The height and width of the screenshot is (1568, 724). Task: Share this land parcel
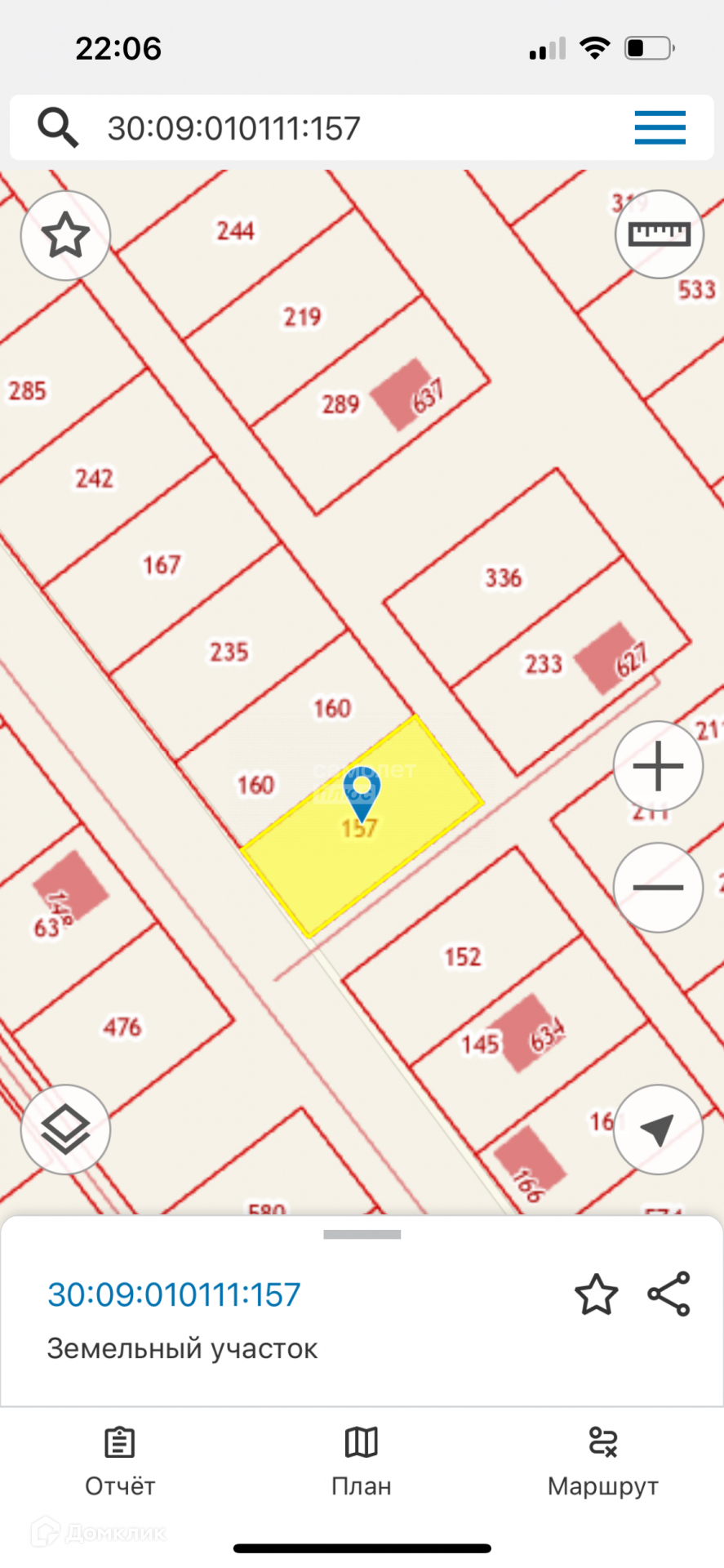(x=669, y=1294)
